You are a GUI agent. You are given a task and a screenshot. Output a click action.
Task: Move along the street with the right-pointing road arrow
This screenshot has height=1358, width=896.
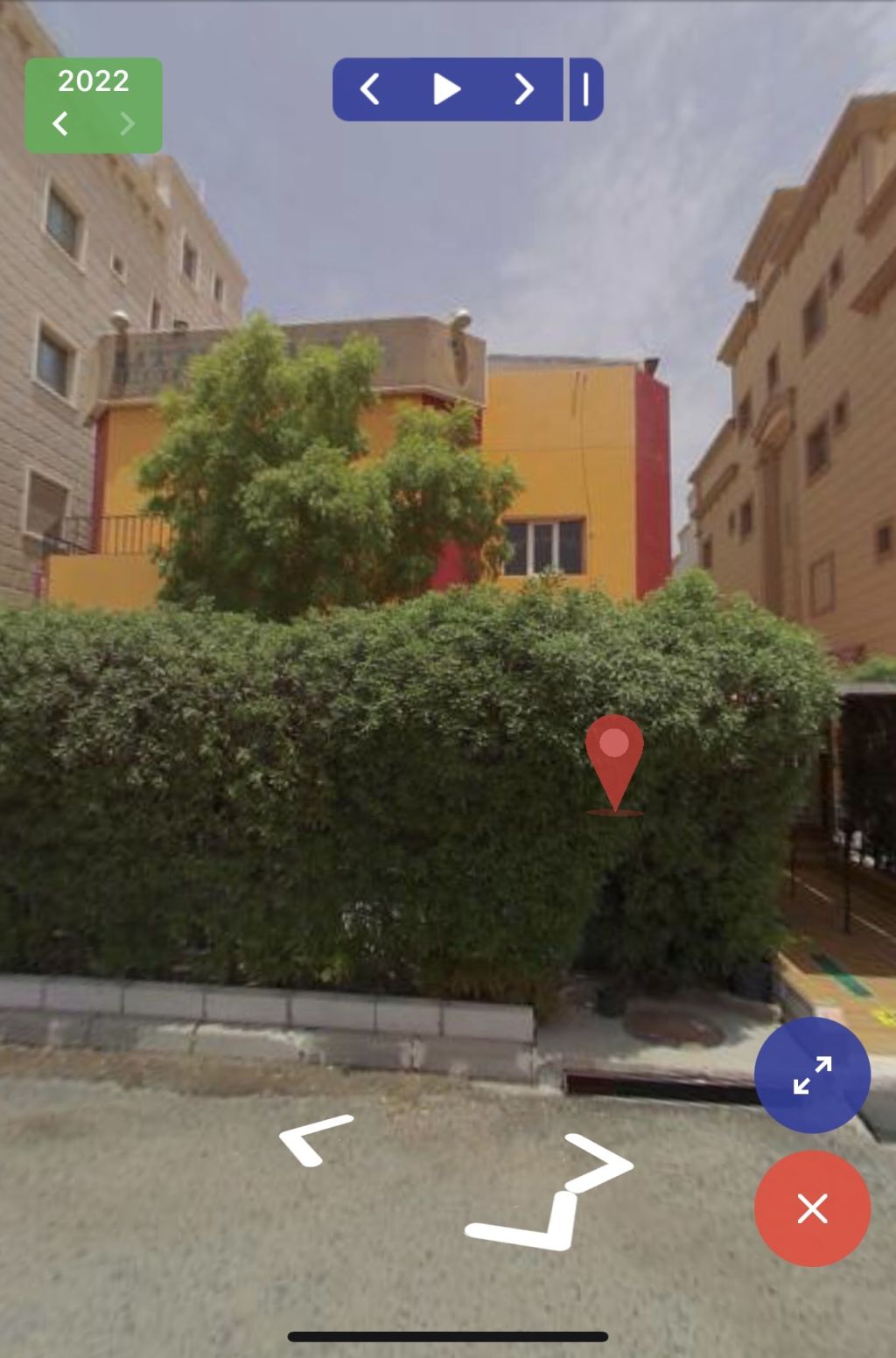600,1162
